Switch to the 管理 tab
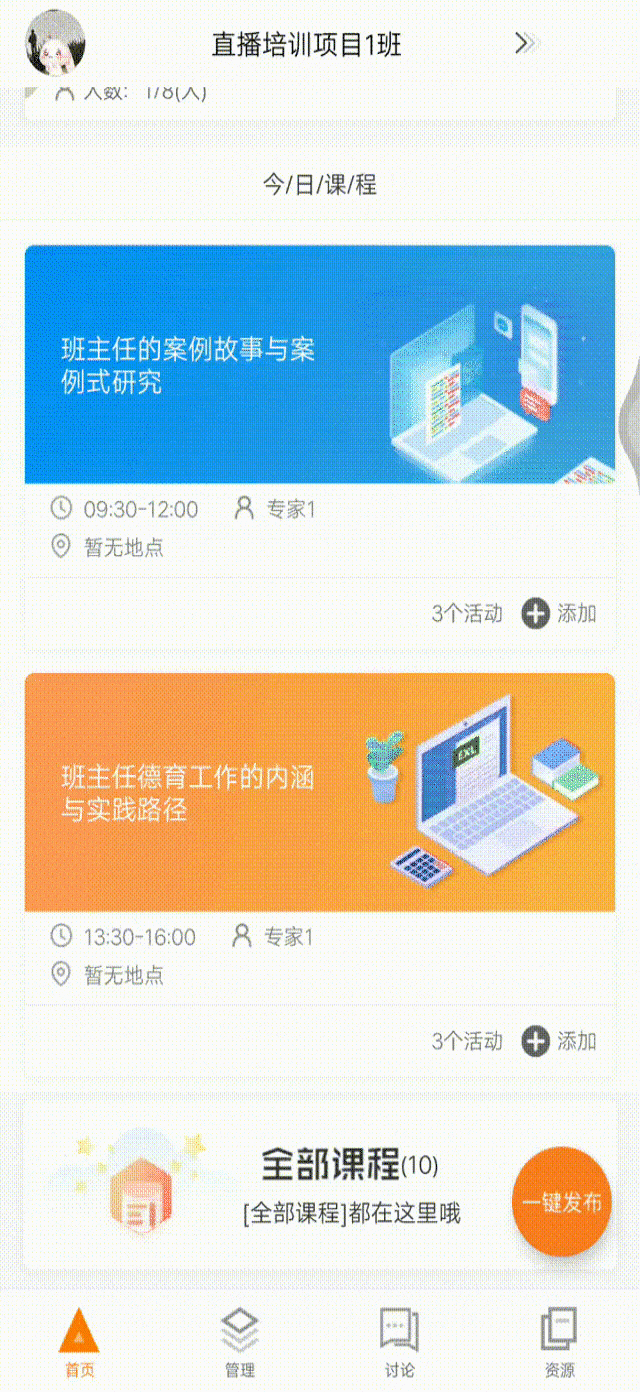The image size is (640, 1392). point(240,1343)
